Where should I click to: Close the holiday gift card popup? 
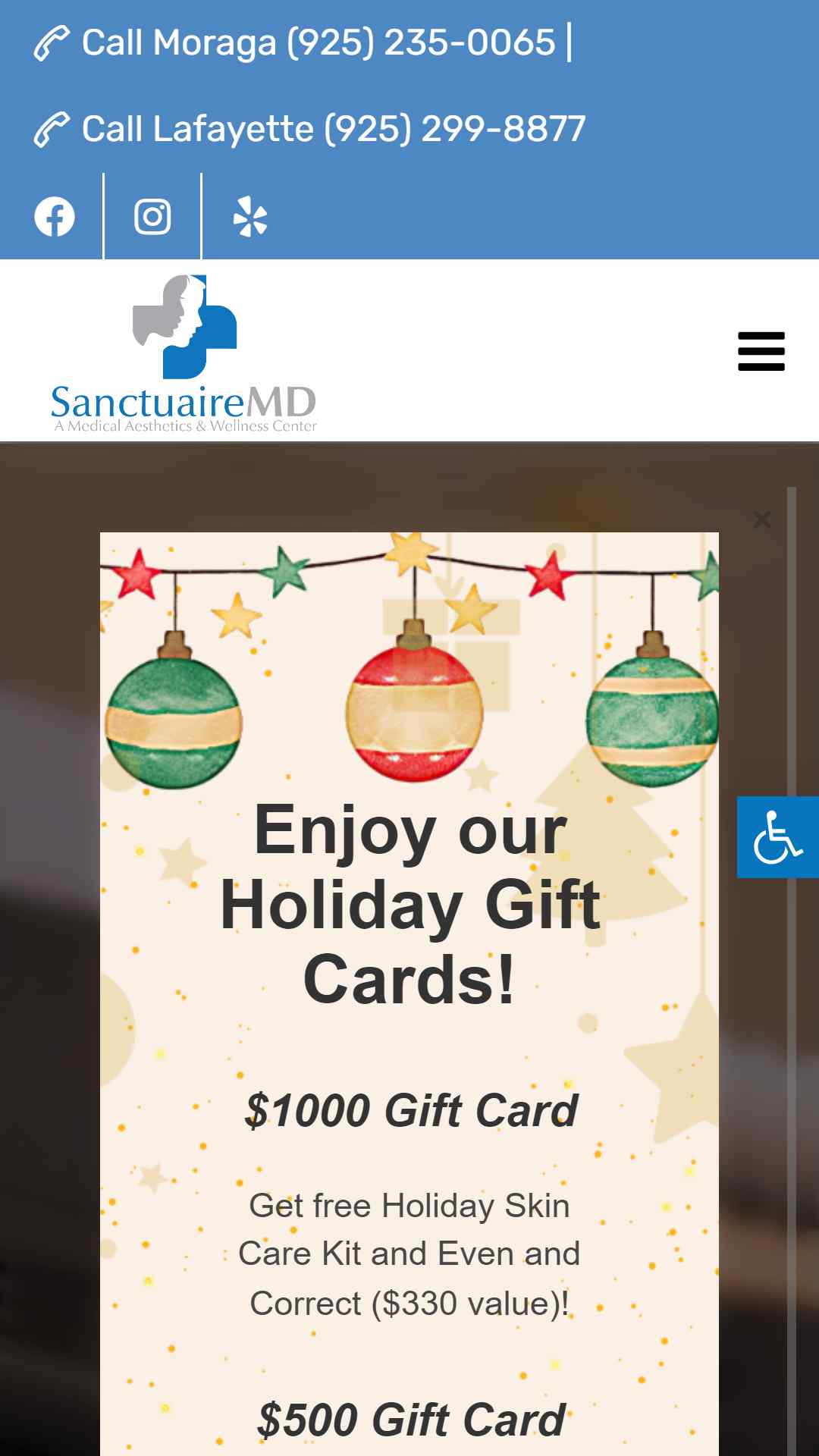pos(762,519)
